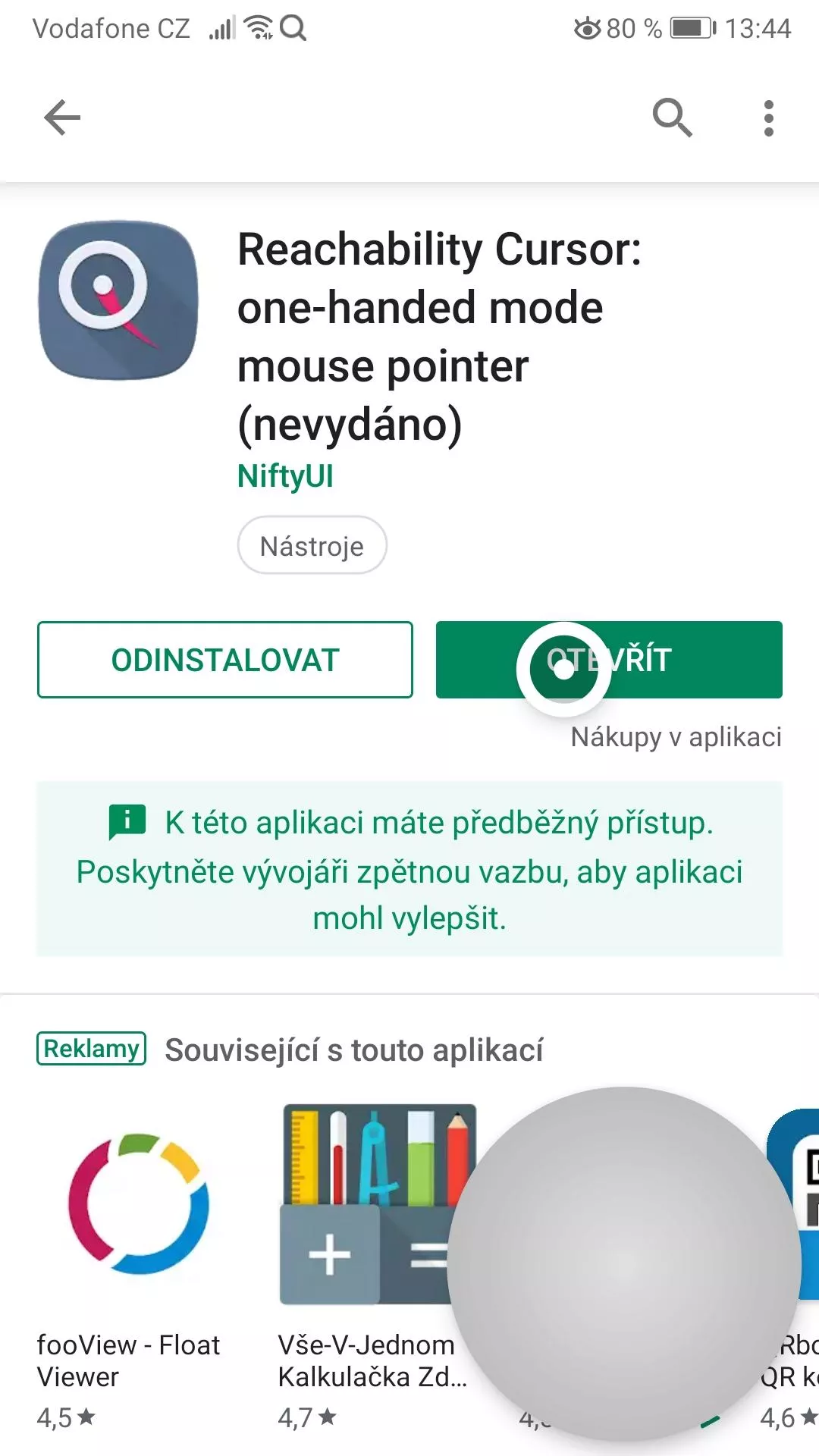
Task: Tap OTEVŘÍT to open the app
Action: click(609, 660)
